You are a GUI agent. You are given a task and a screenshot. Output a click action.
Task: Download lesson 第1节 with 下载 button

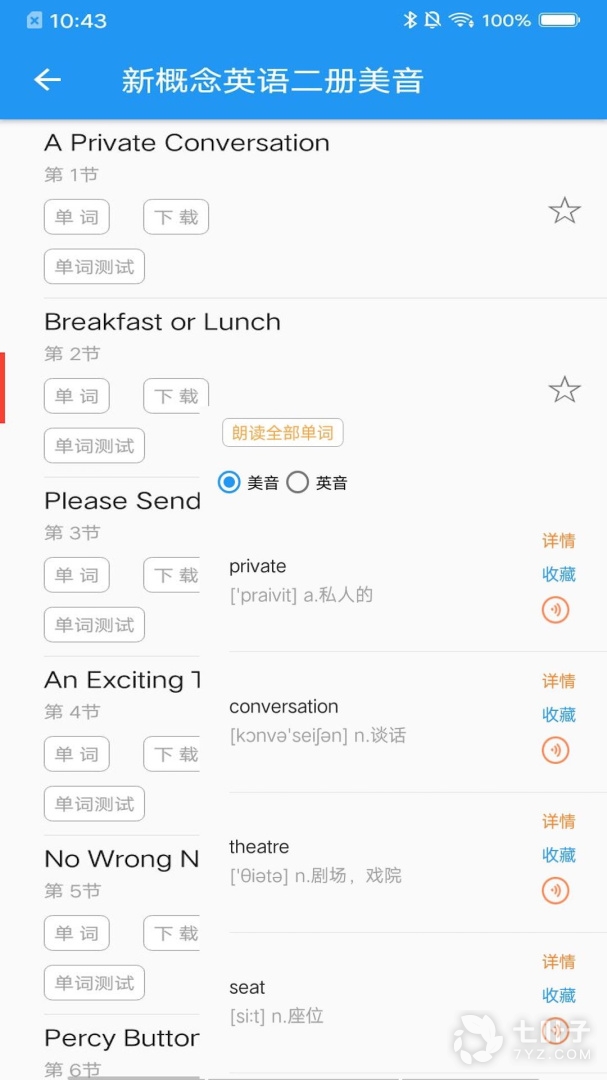(x=176, y=217)
